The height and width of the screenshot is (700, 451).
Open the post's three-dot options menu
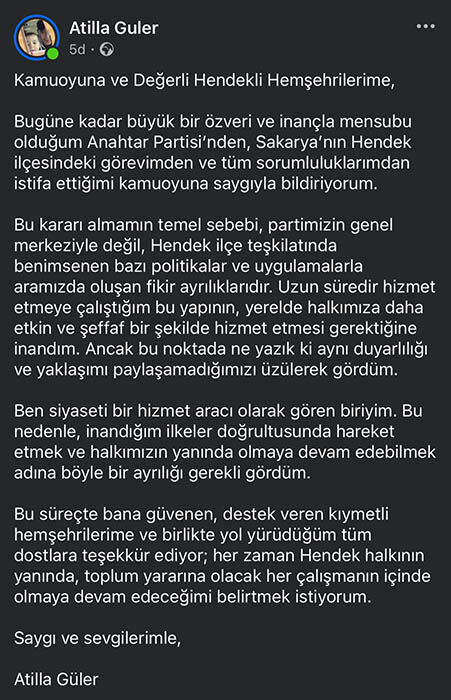point(426,26)
